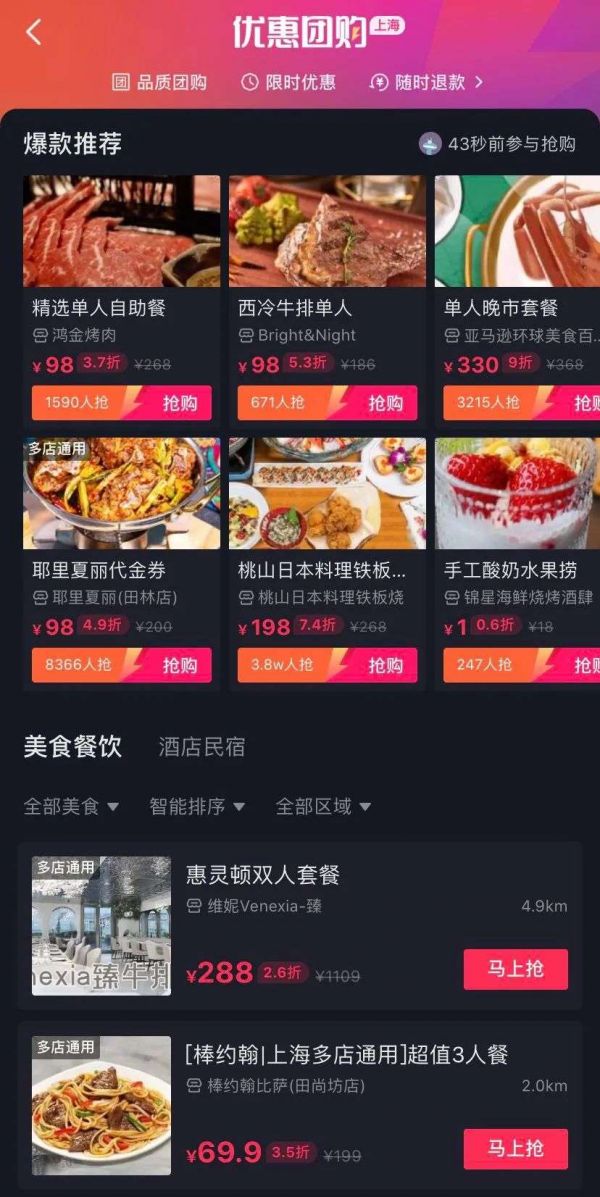
Task: Tap 抢购 for 耶里夏丽代金券
Action: (x=180, y=665)
